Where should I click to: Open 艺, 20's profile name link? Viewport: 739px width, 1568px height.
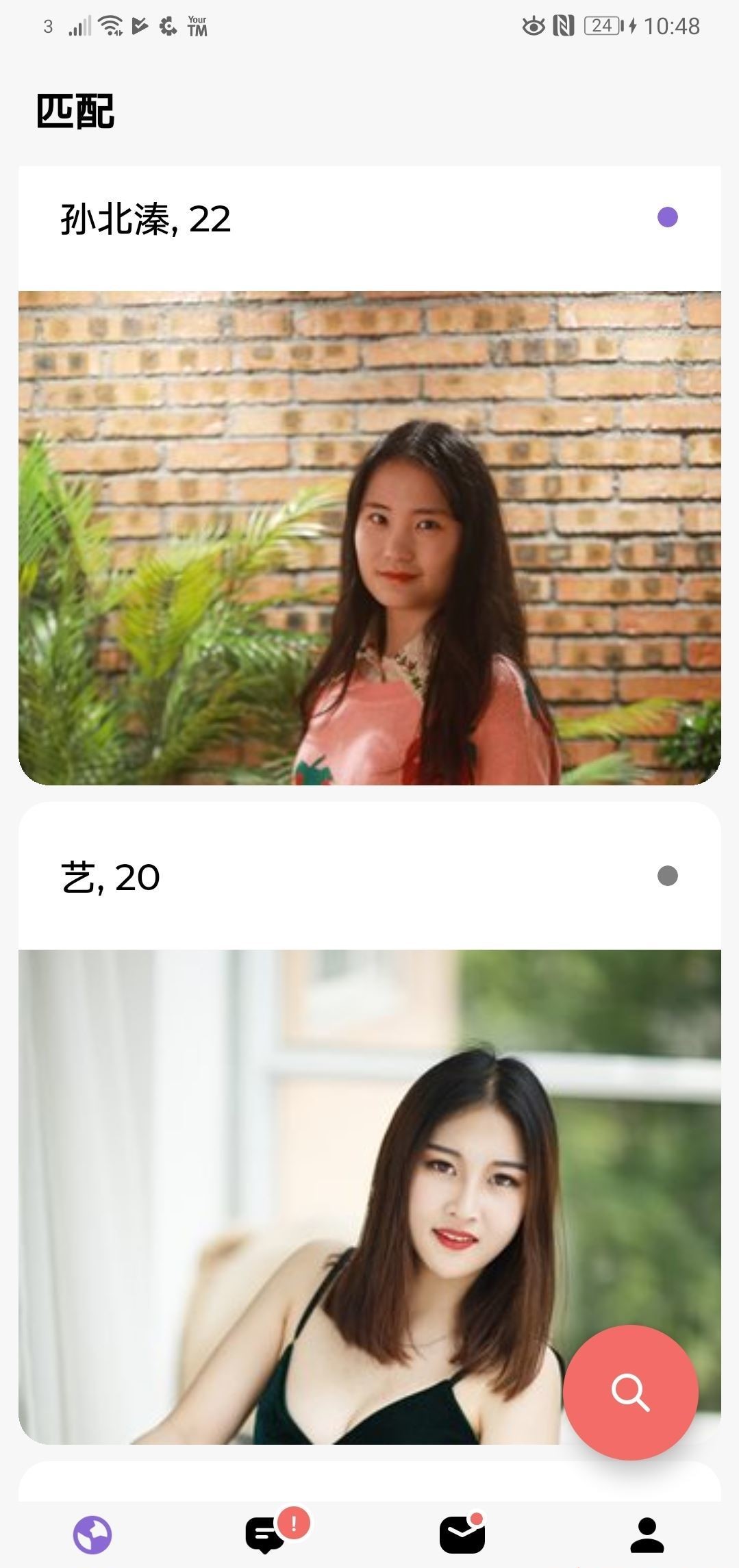pyautogui.click(x=110, y=876)
